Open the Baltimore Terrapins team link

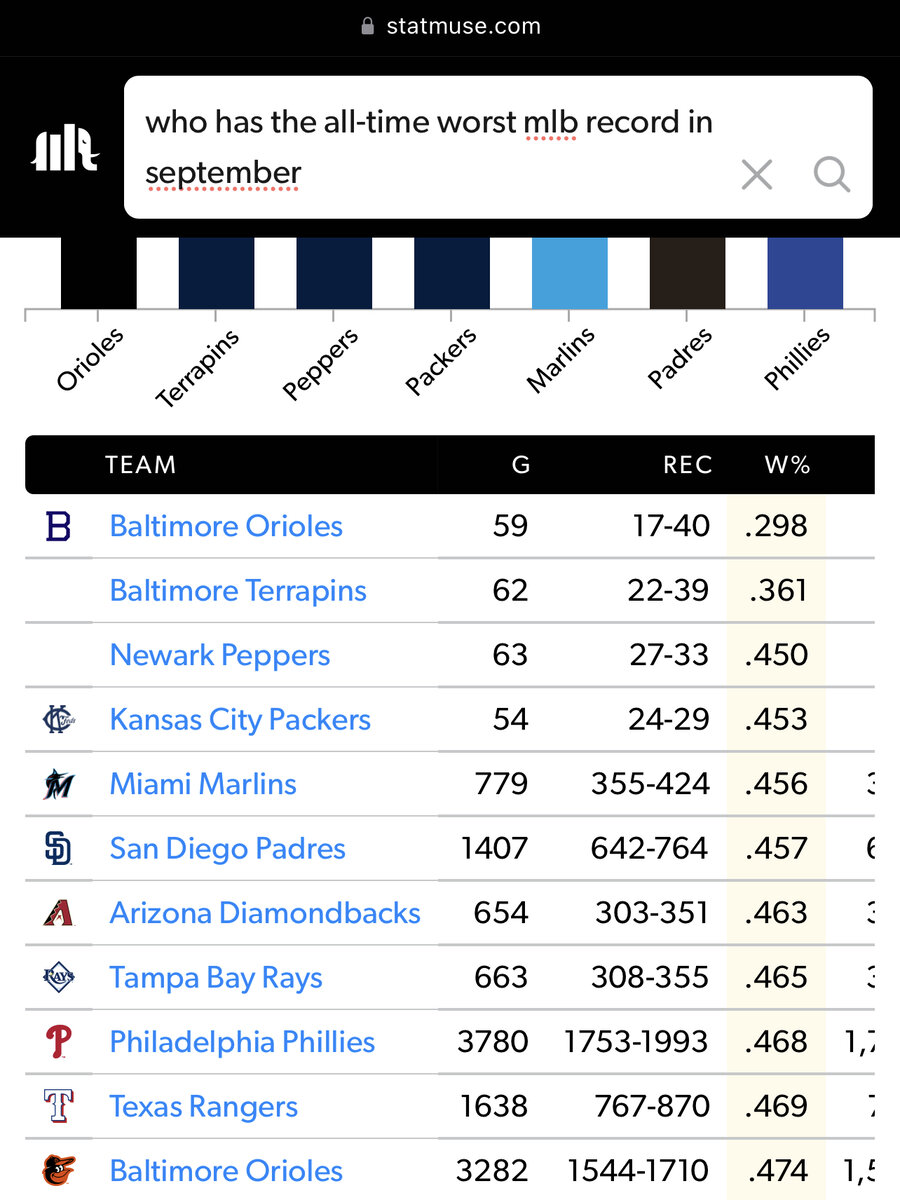238,591
